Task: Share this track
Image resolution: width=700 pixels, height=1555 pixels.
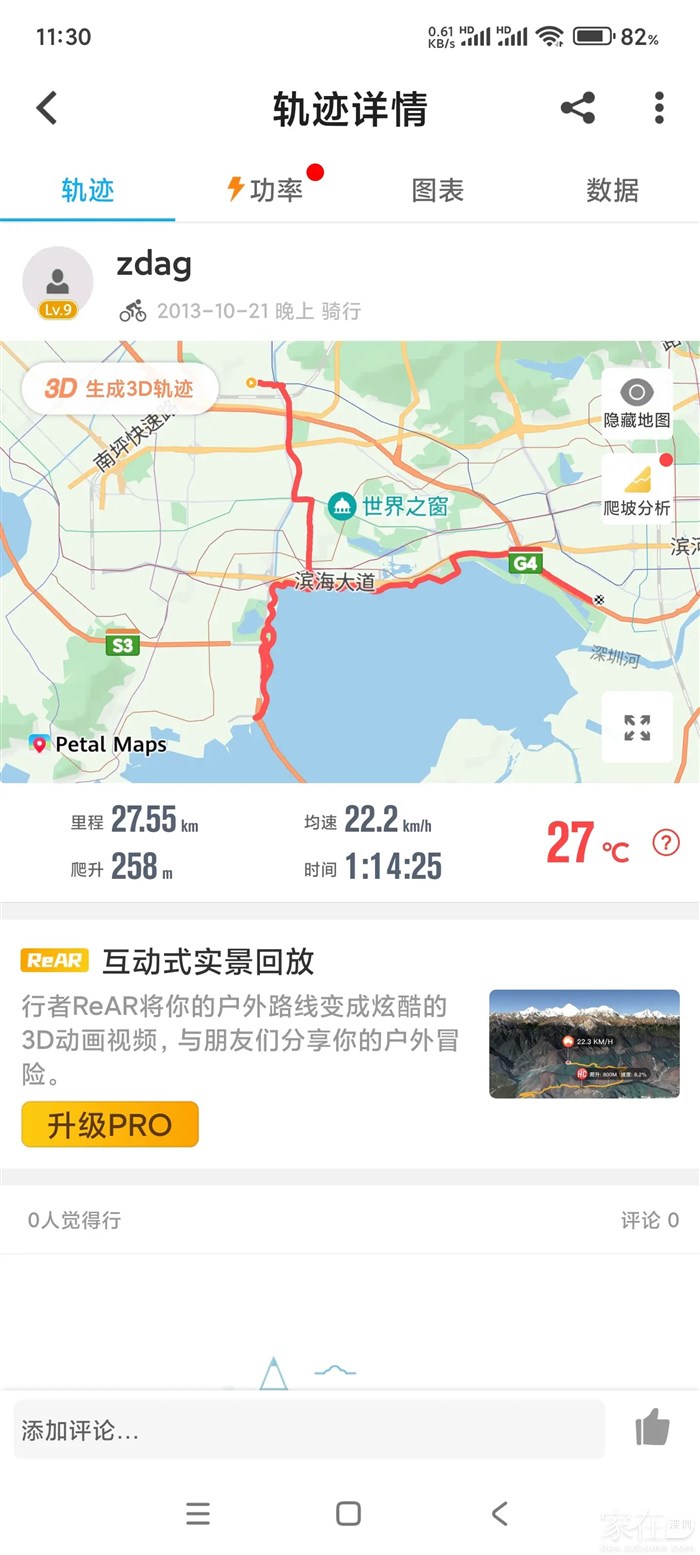Action: (x=578, y=108)
